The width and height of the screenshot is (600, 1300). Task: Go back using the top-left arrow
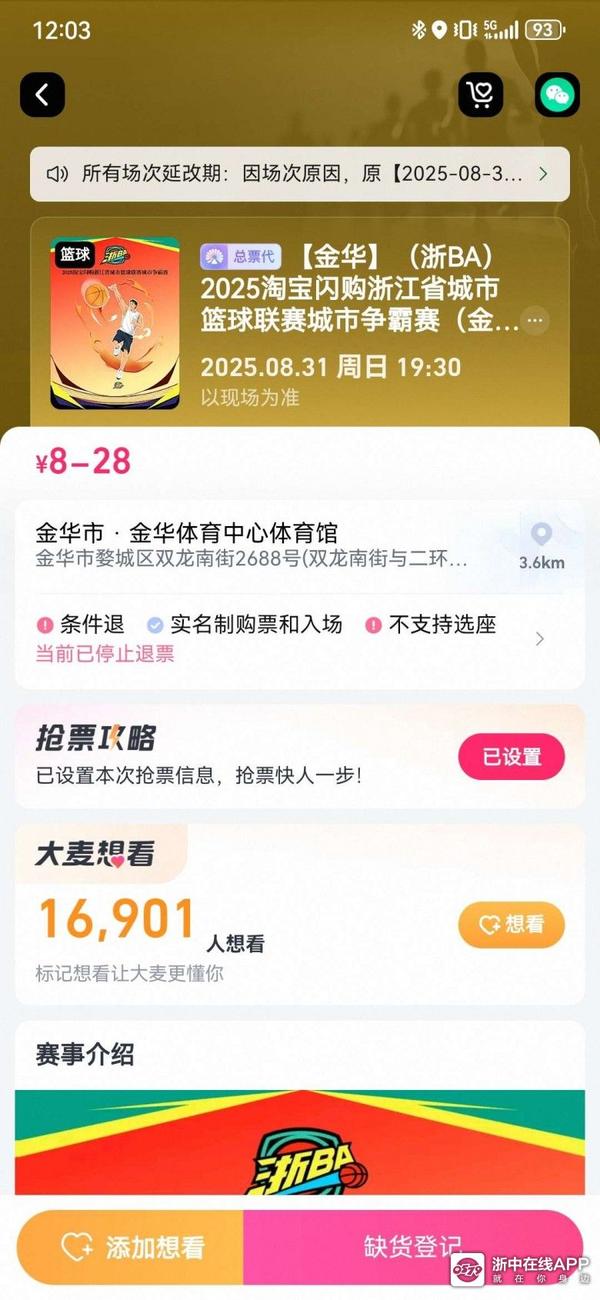click(42, 95)
